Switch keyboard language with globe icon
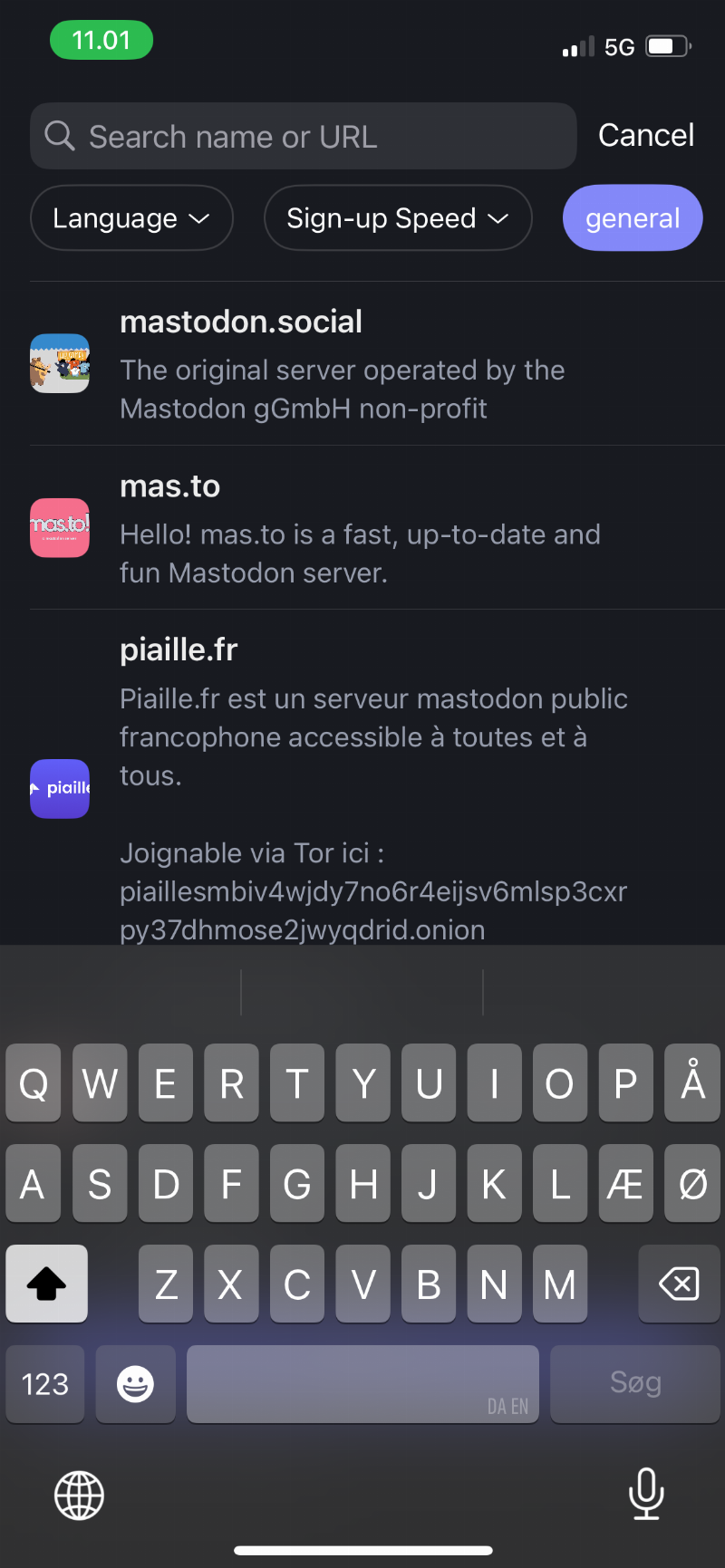Screen dimensions: 725x1568 tap(80, 1495)
